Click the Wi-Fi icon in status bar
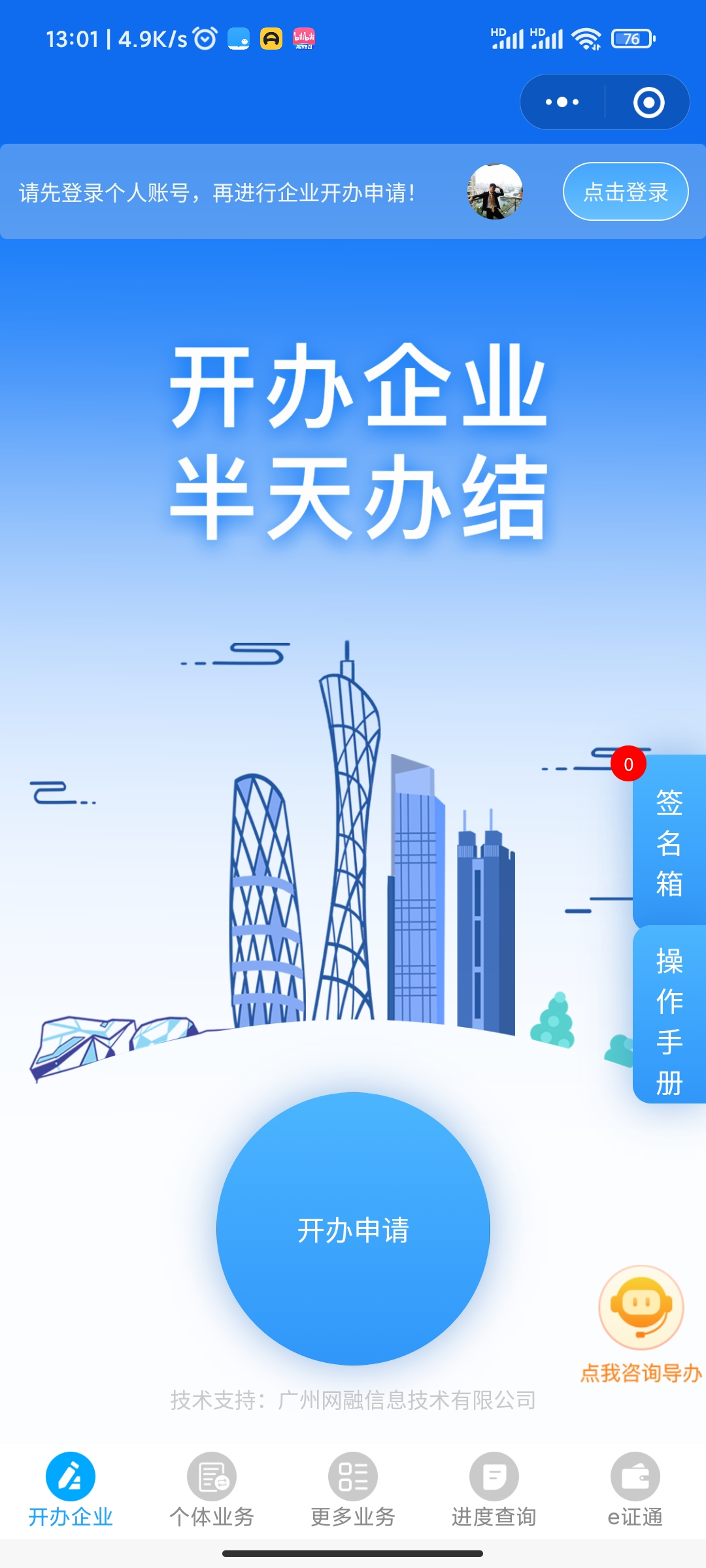 click(586, 39)
